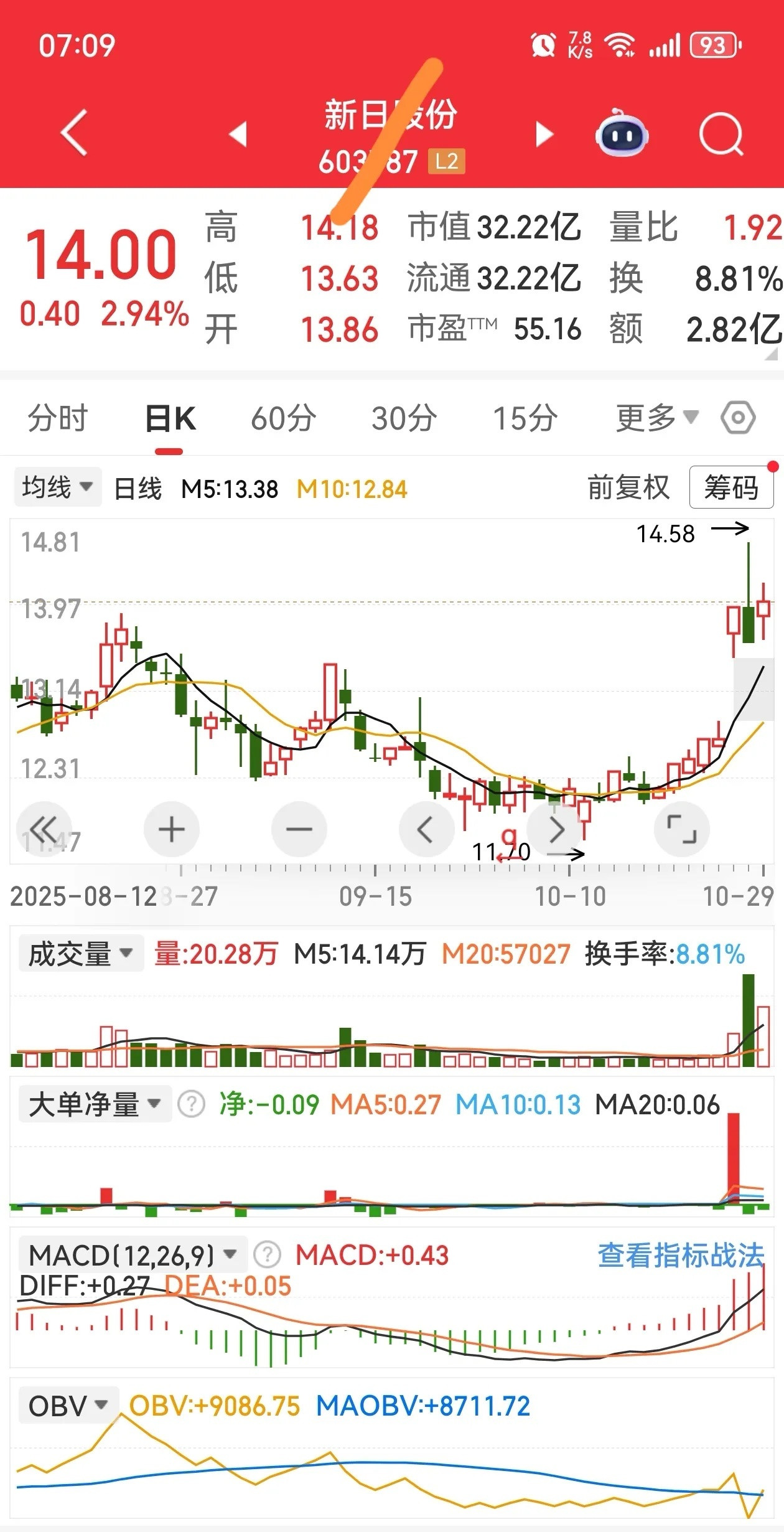Tap the help icon beside 大单净量

tap(190, 1102)
